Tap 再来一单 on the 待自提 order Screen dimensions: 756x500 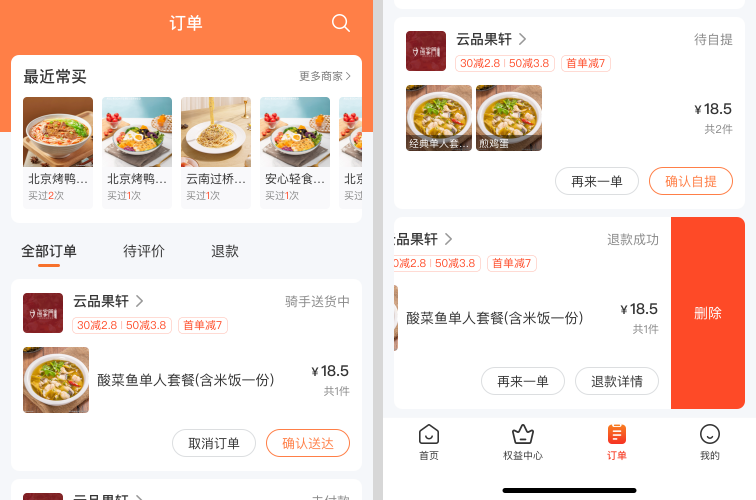click(597, 181)
